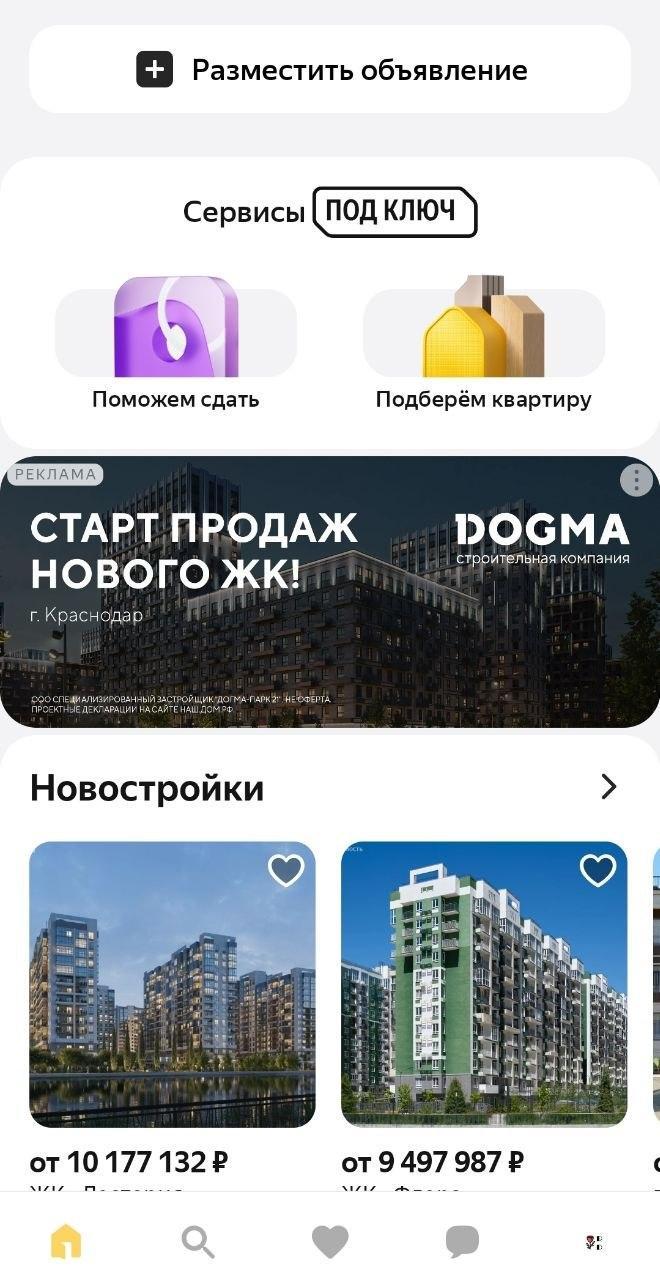The height and width of the screenshot is (1280, 660).
Task: Open ad options three-dot menu
Action: [x=636, y=481]
